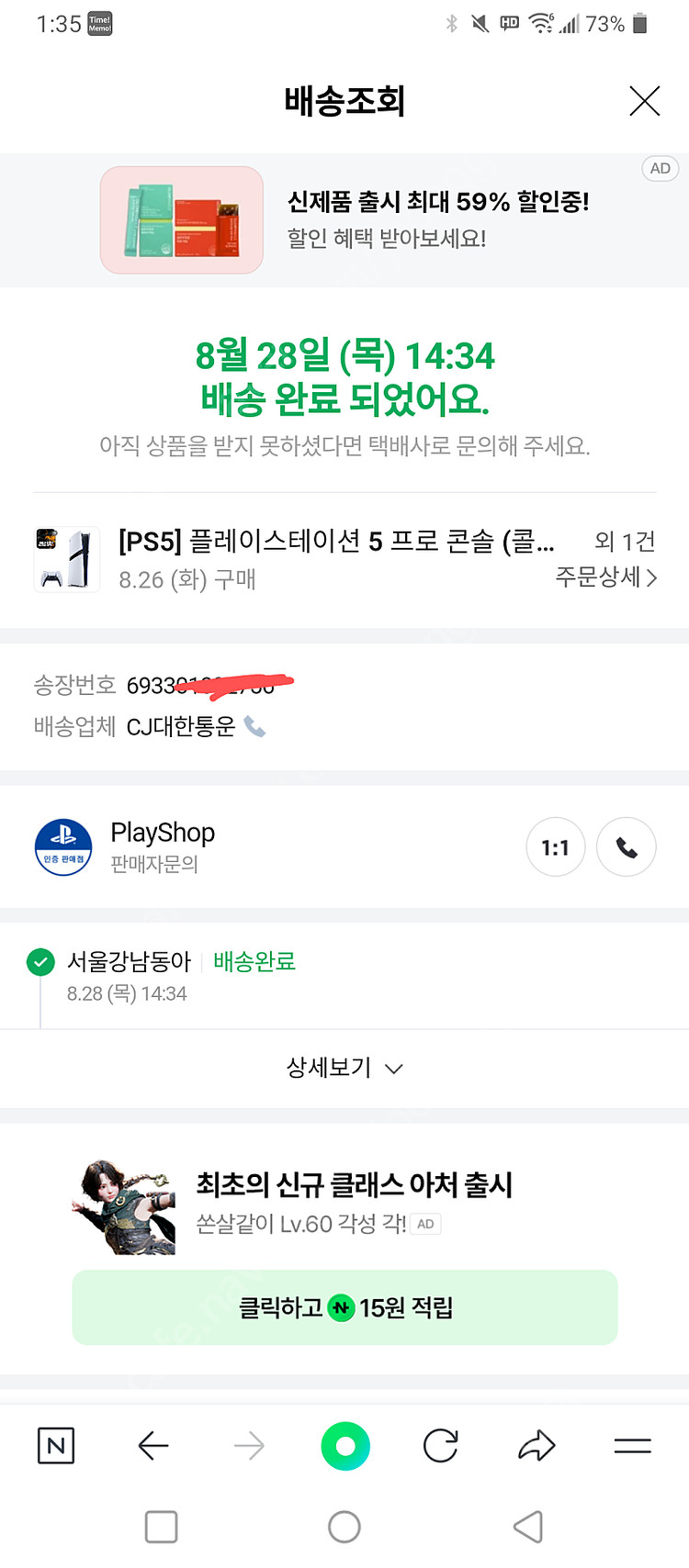Share the page using the share arrow icon
Viewport: 689px width, 1568px height.
(x=536, y=1446)
